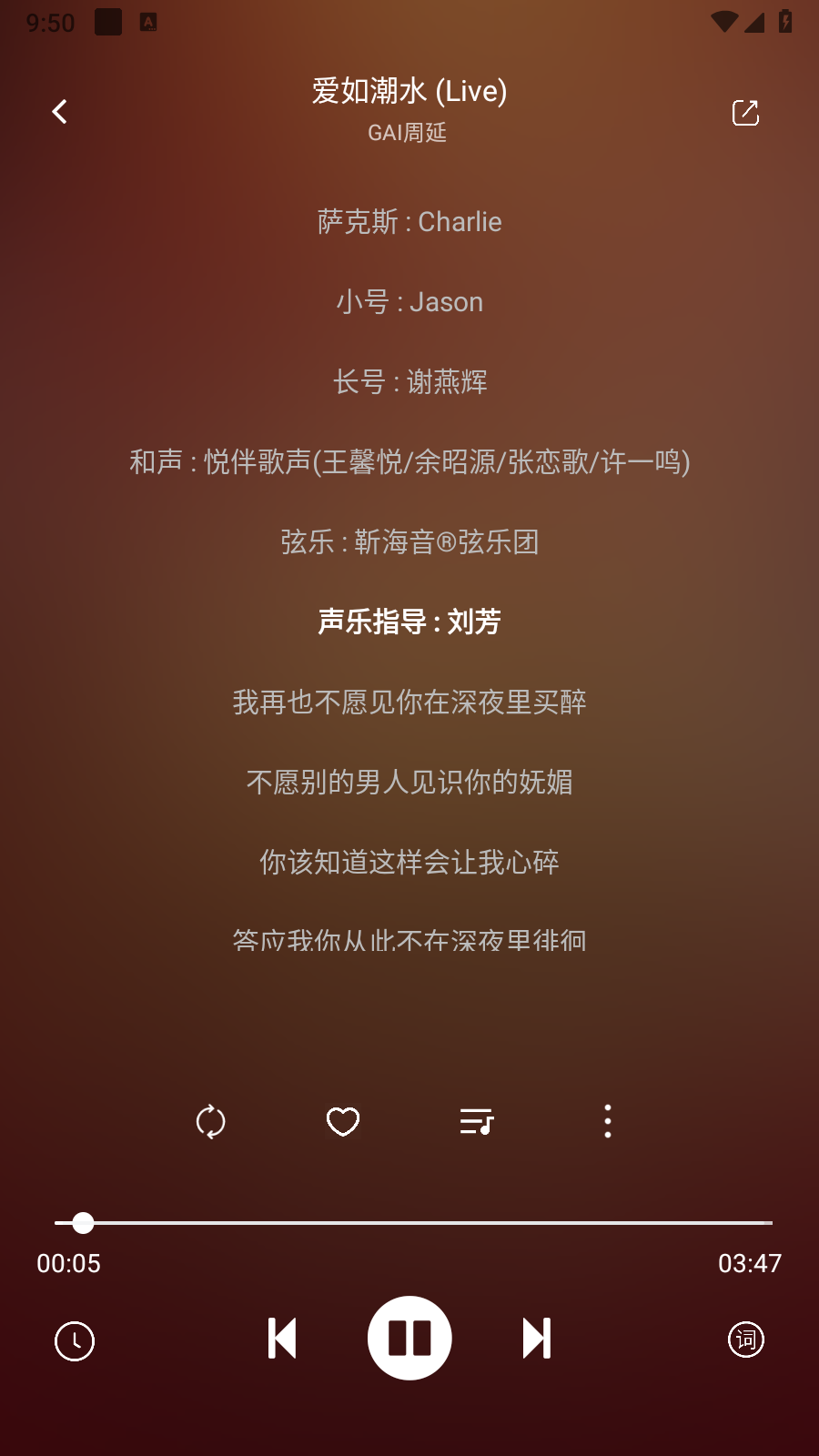The height and width of the screenshot is (1456, 819).
Task: Tap the current time 00:05 label
Action: [68, 1263]
